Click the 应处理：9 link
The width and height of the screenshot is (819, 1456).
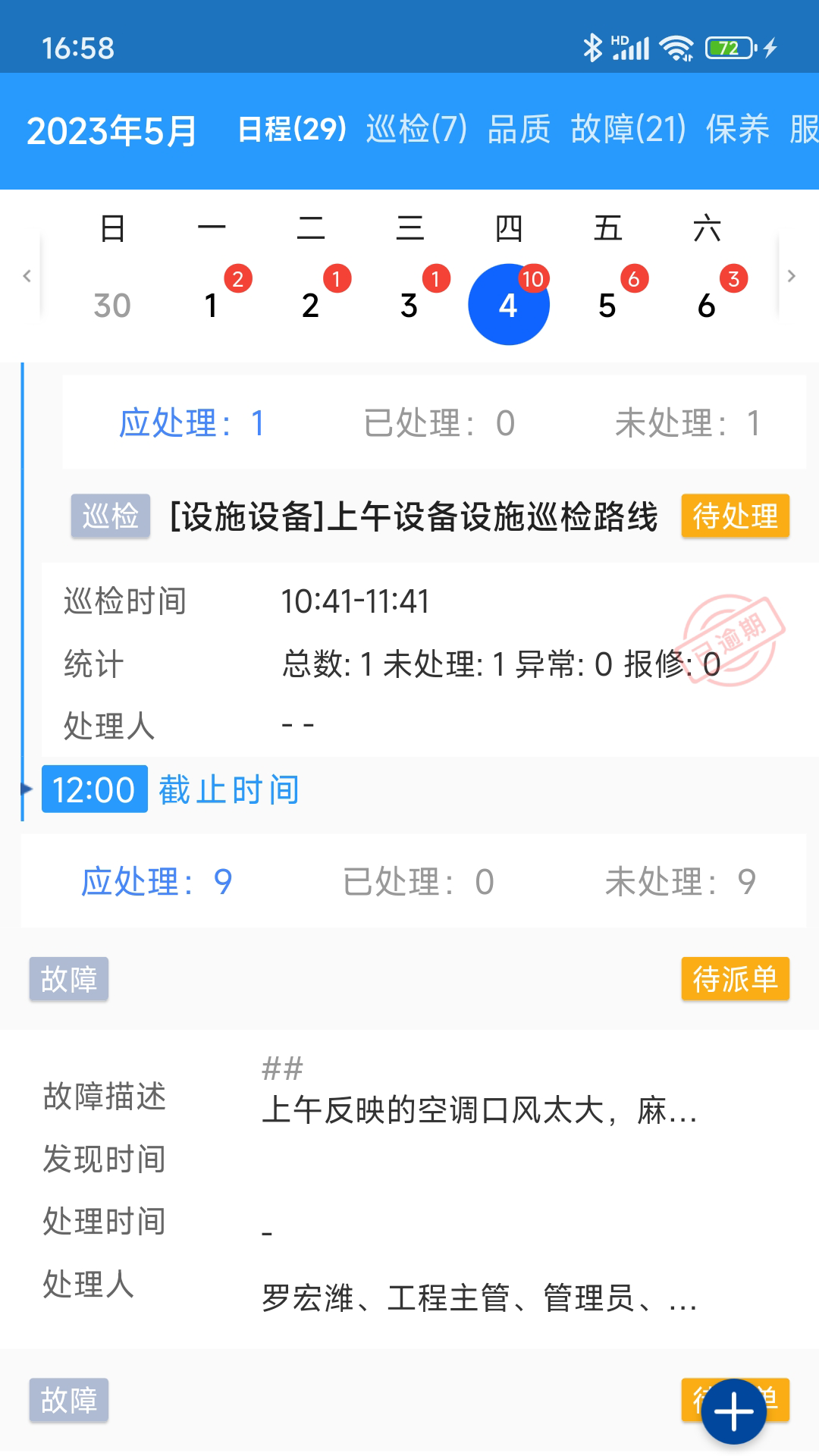click(158, 881)
